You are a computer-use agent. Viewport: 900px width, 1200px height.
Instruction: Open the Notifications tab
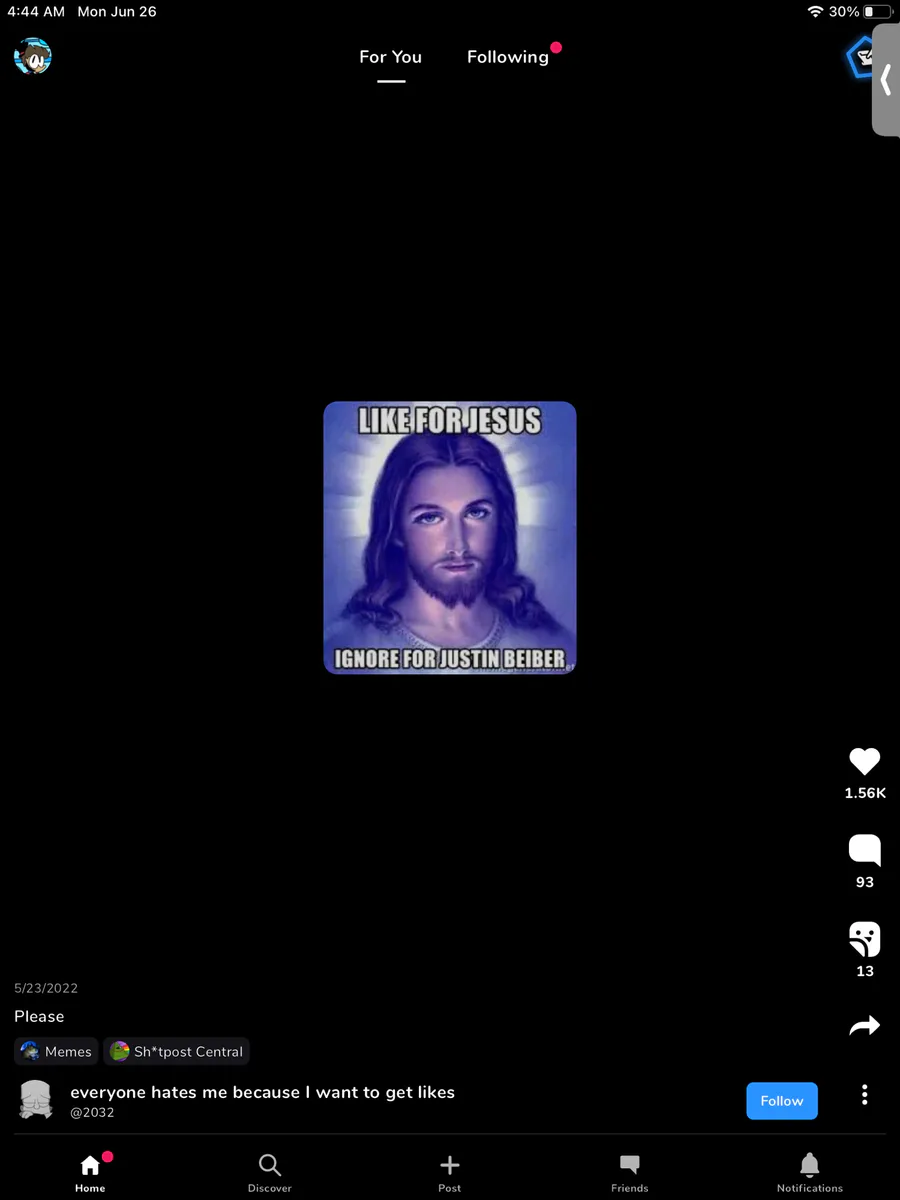[x=809, y=1172]
